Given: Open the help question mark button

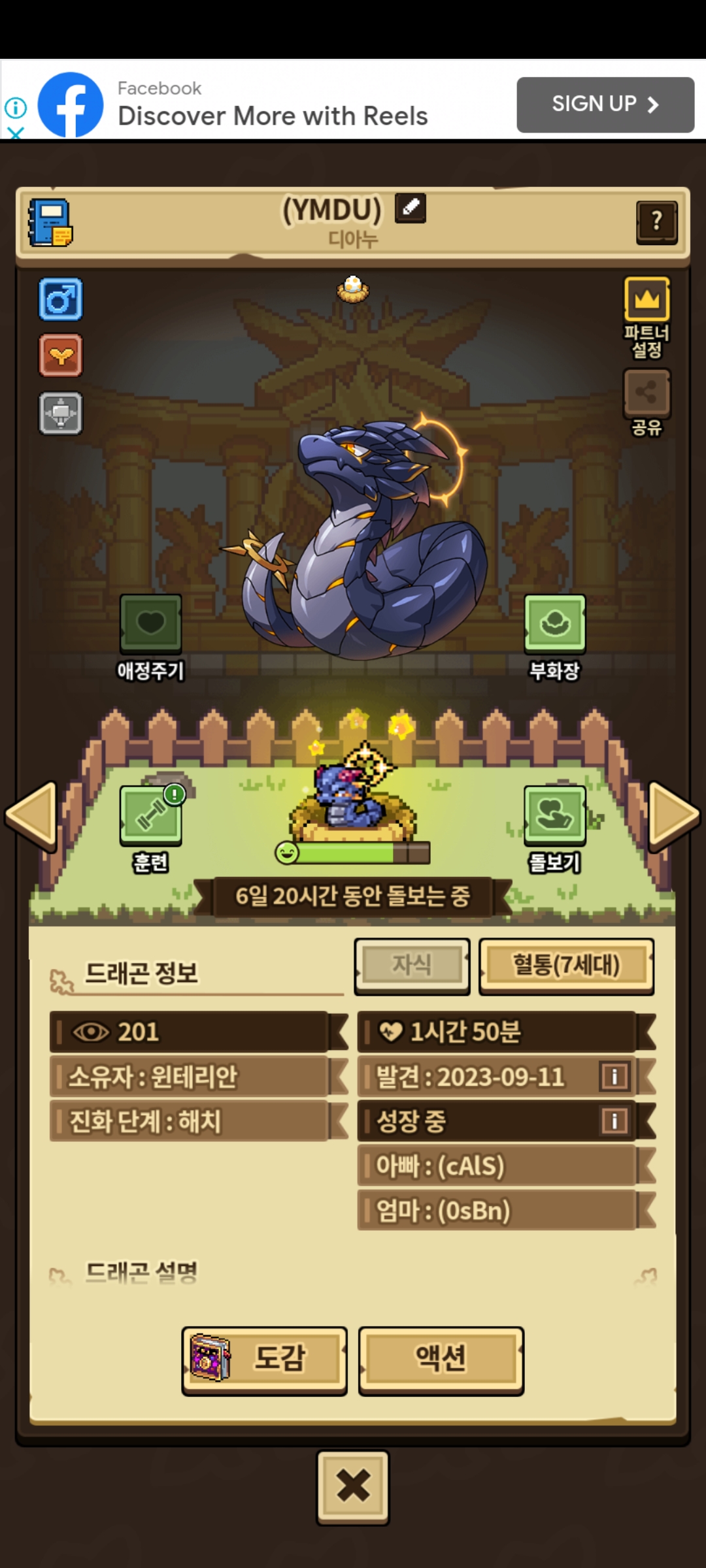Looking at the screenshot, I should pyautogui.click(x=656, y=222).
